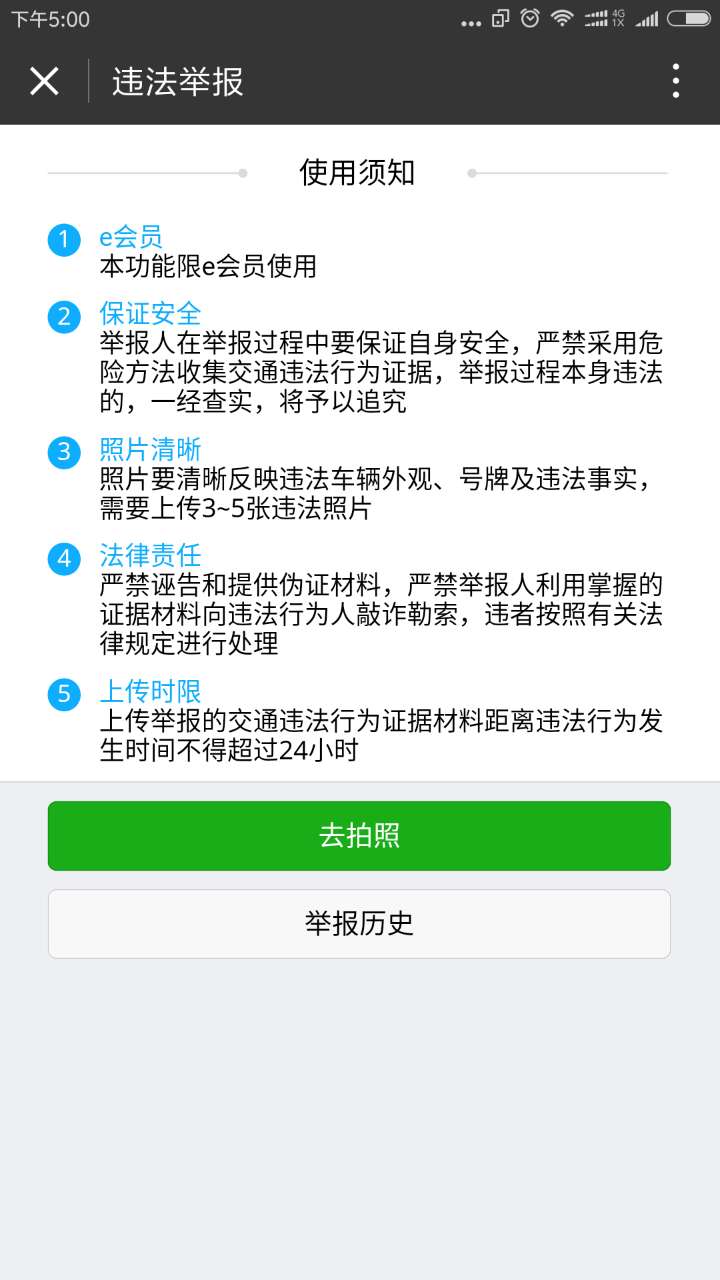
Task: Open 举报历史 report history
Action: click(x=359, y=924)
